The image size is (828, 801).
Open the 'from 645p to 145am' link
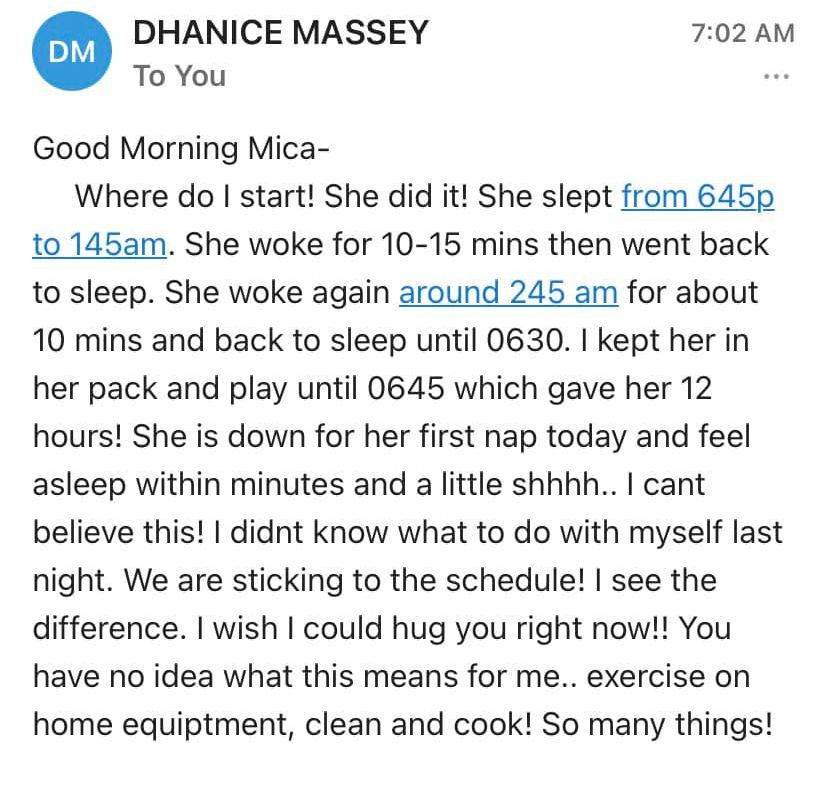coord(697,196)
